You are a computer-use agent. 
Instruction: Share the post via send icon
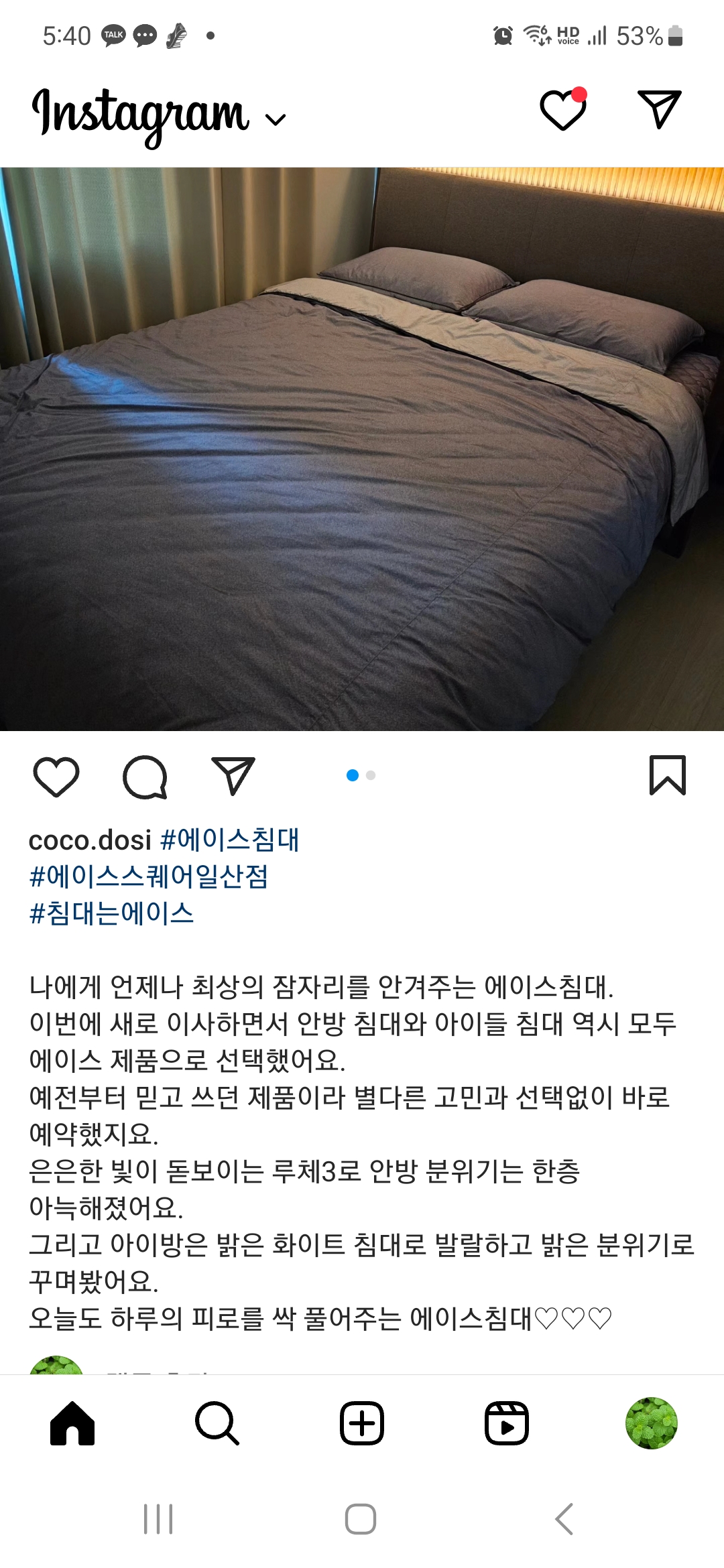pyautogui.click(x=233, y=777)
